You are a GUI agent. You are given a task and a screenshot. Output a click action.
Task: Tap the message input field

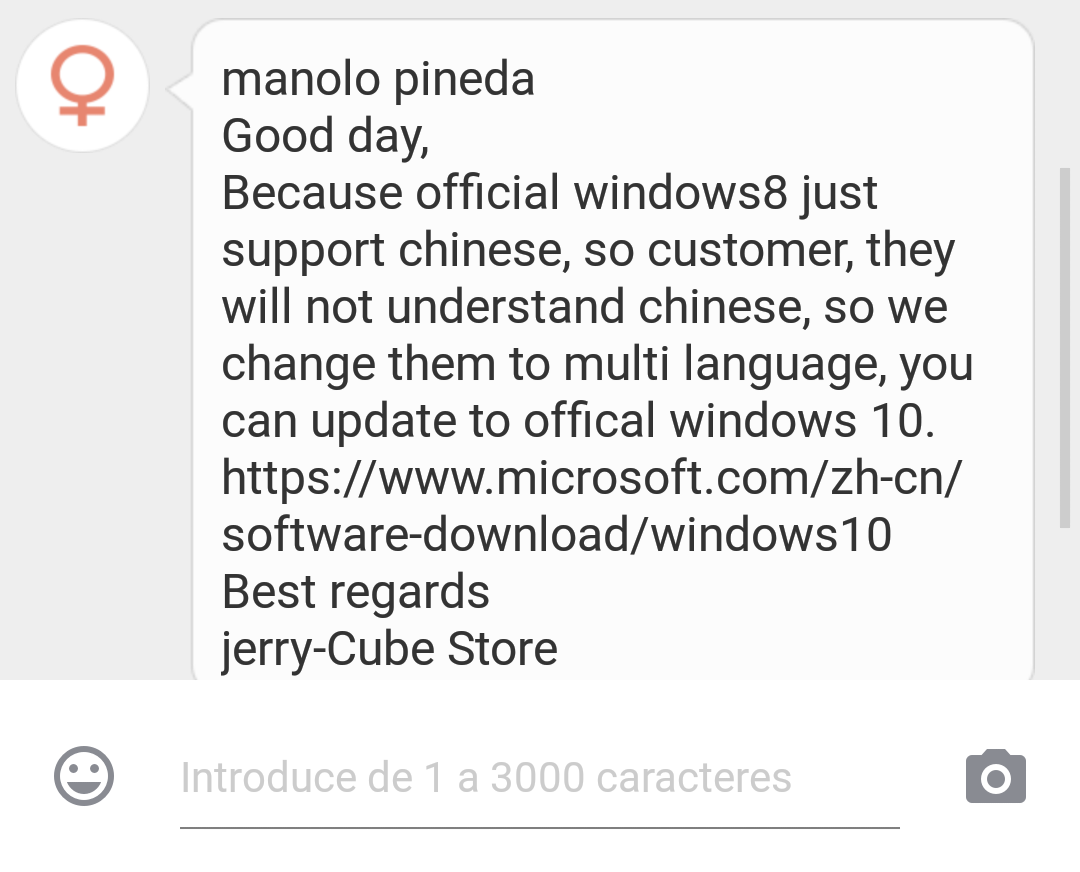coord(538,779)
